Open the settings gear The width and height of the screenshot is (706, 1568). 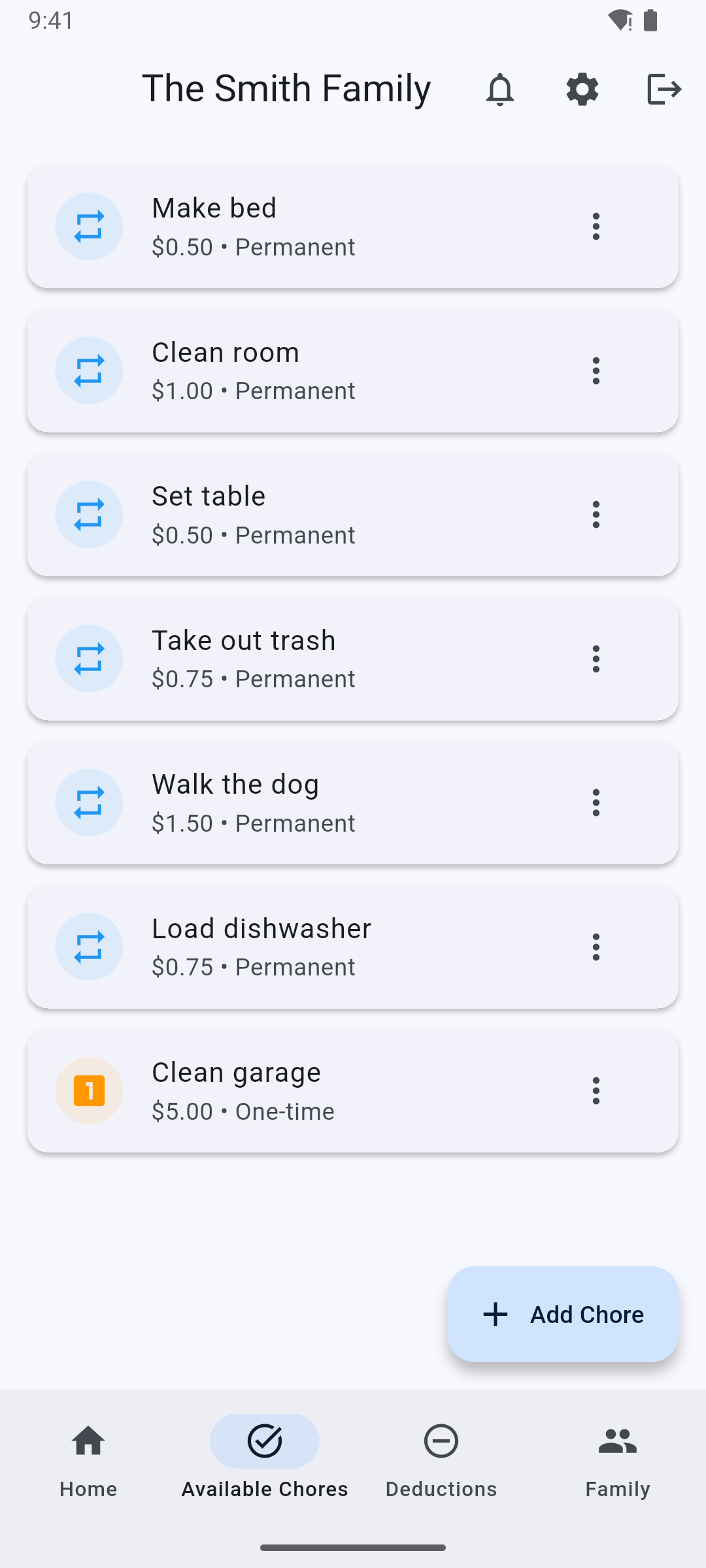click(582, 89)
